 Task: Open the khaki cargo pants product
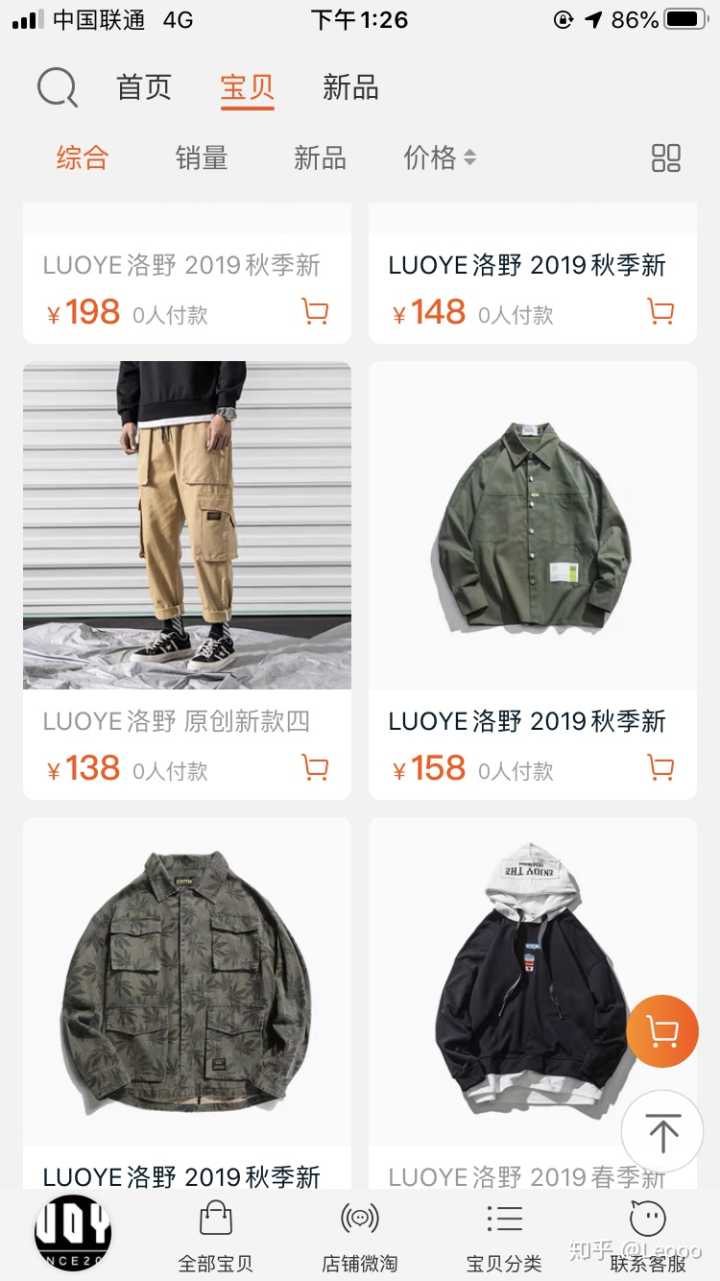tap(187, 525)
